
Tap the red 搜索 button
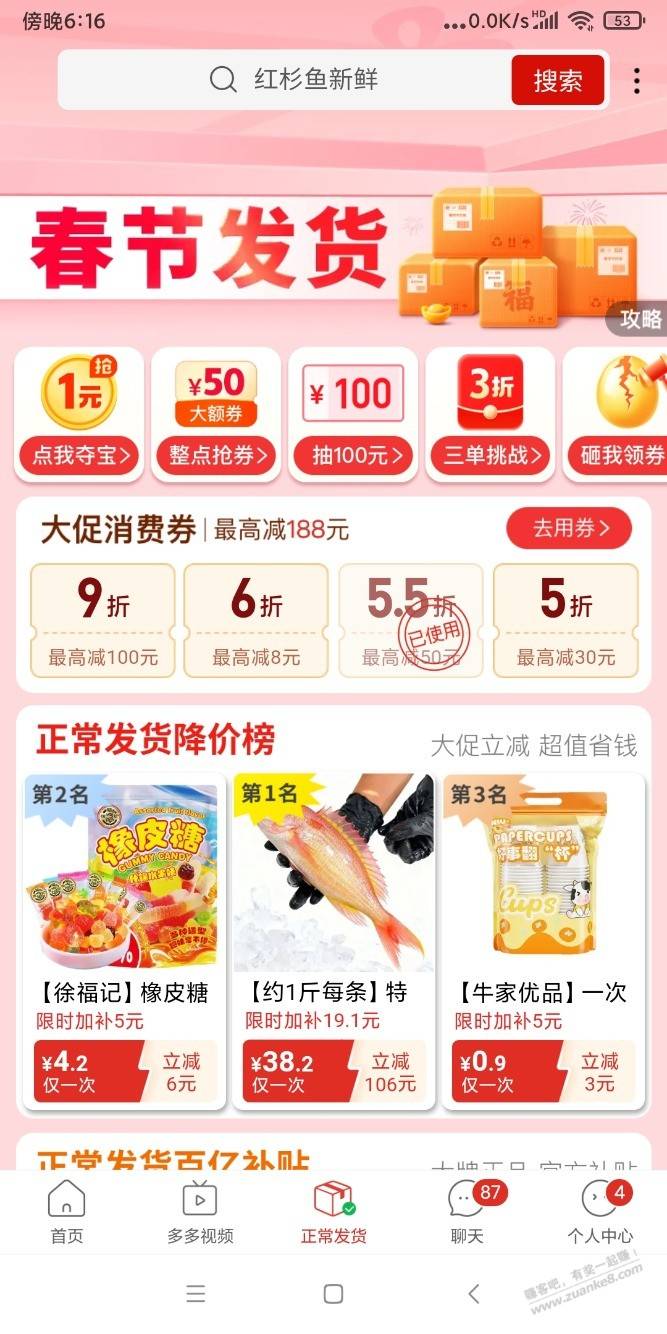pyautogui.click(x=558, y=80)
